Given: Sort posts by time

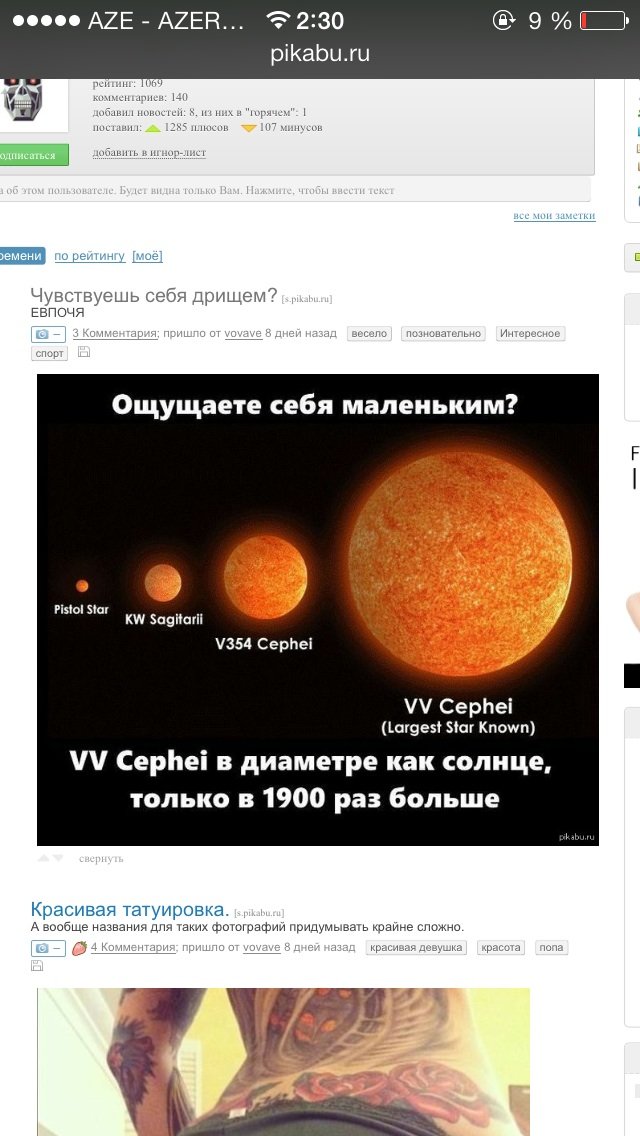Looking at the screenshot, I should coord(22,256).
